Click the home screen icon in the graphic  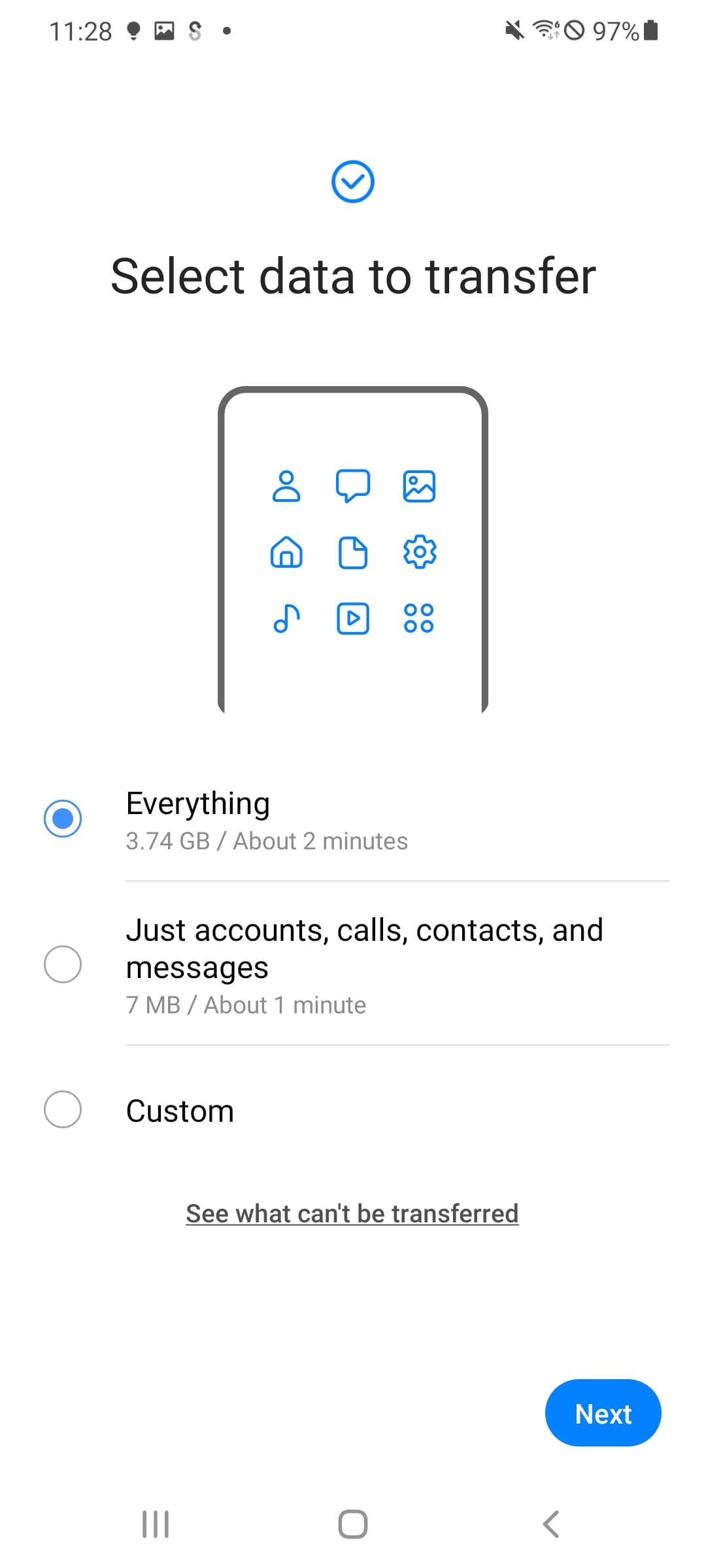tap(286, 553)
